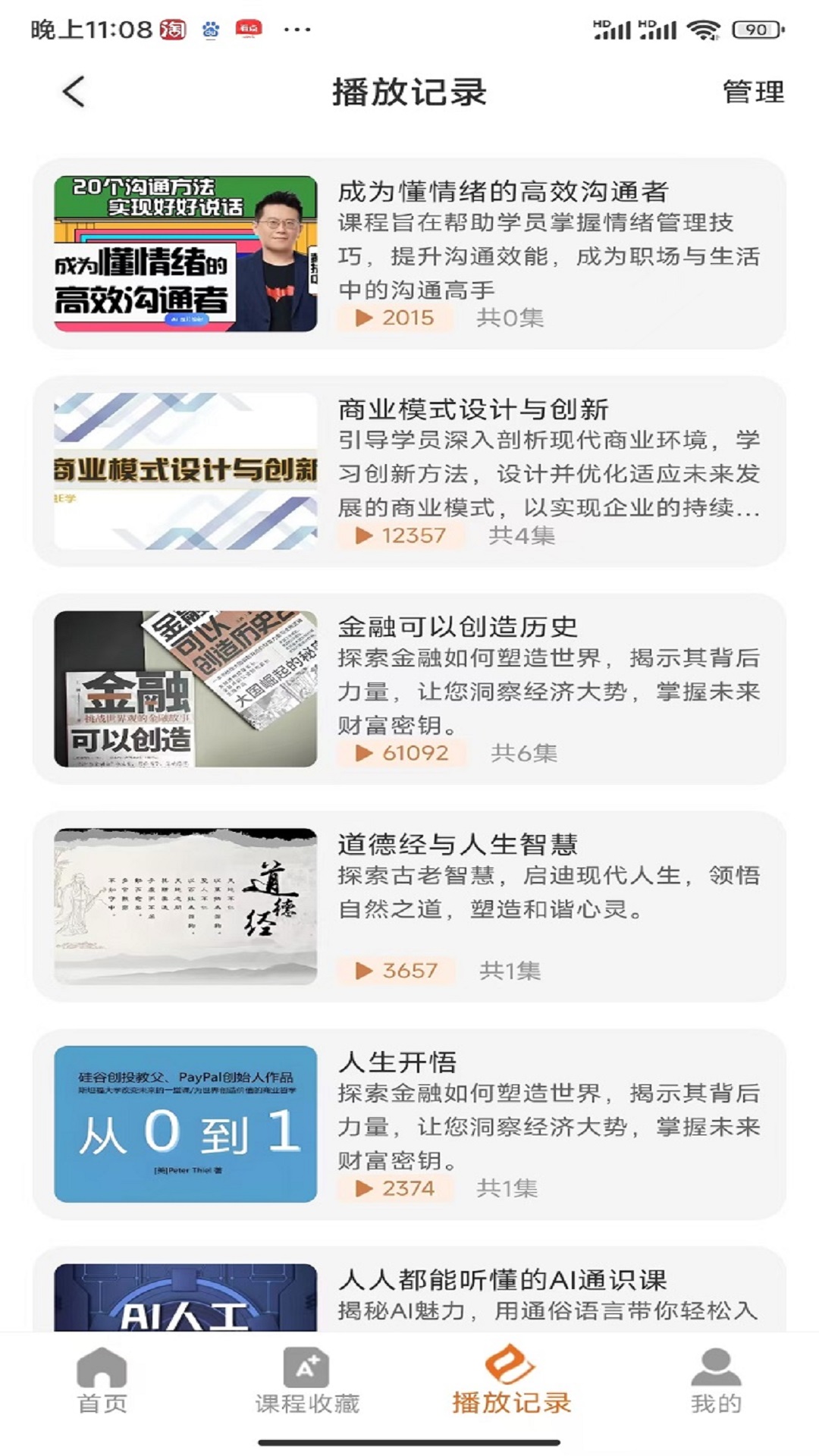Go to the 课程收藏 tab
The width and height of the screenshot is (819, 1456).
coord(307,1382)
